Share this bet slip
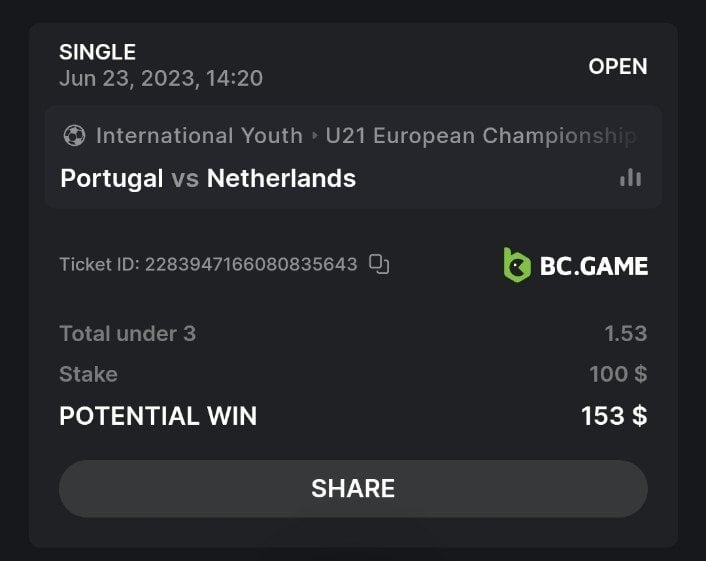 tap(353, 488)
